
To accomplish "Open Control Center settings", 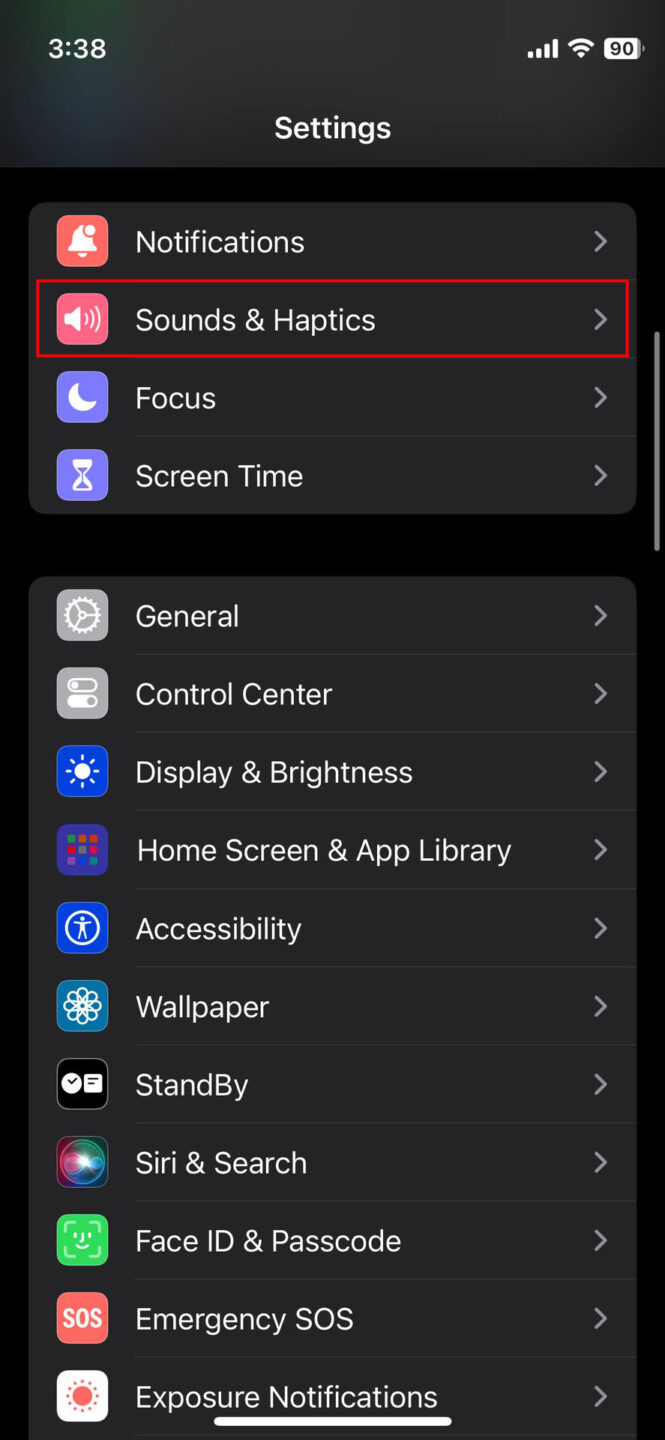I will [x=330, y=694].
